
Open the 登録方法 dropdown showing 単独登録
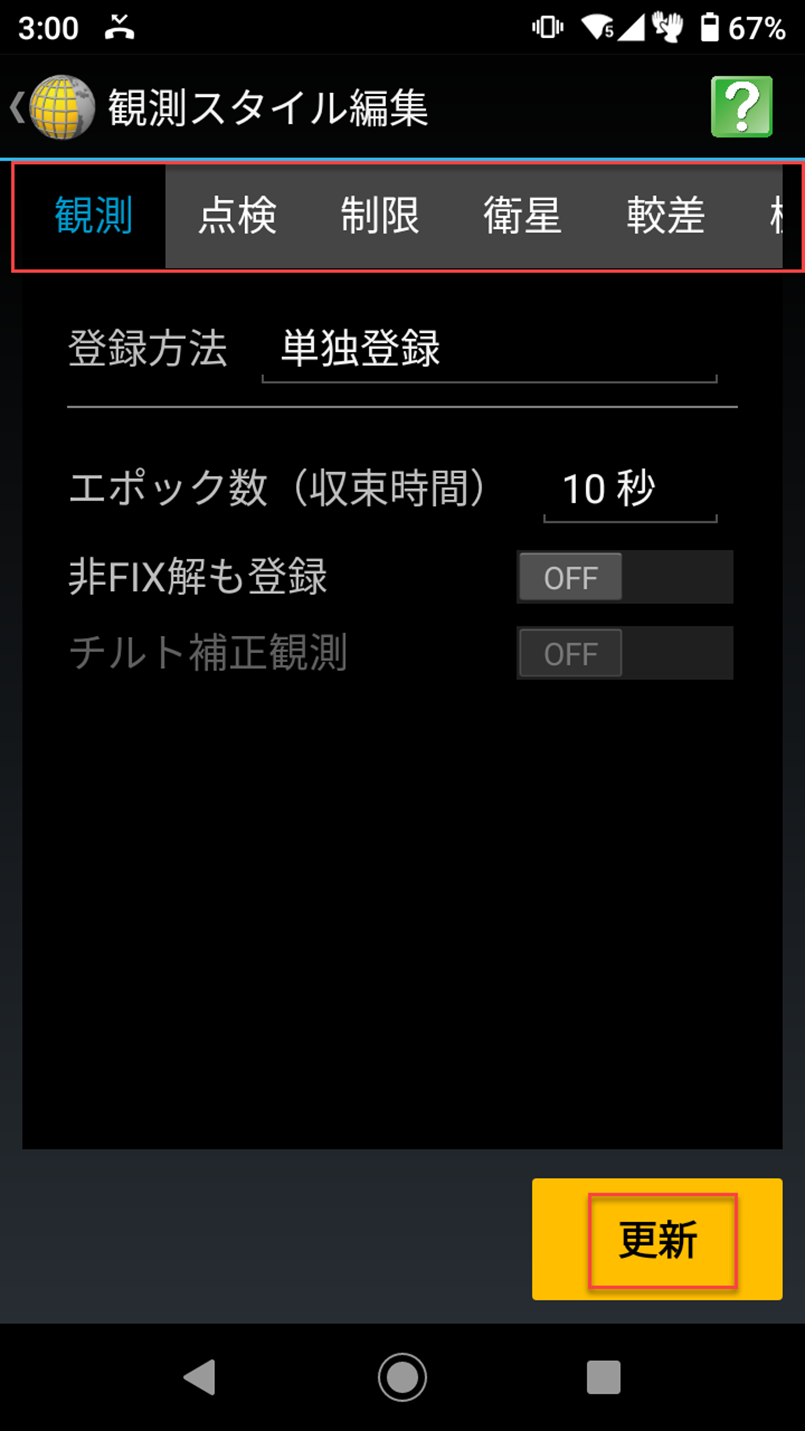pyautogui.click(x=488, y=350)
